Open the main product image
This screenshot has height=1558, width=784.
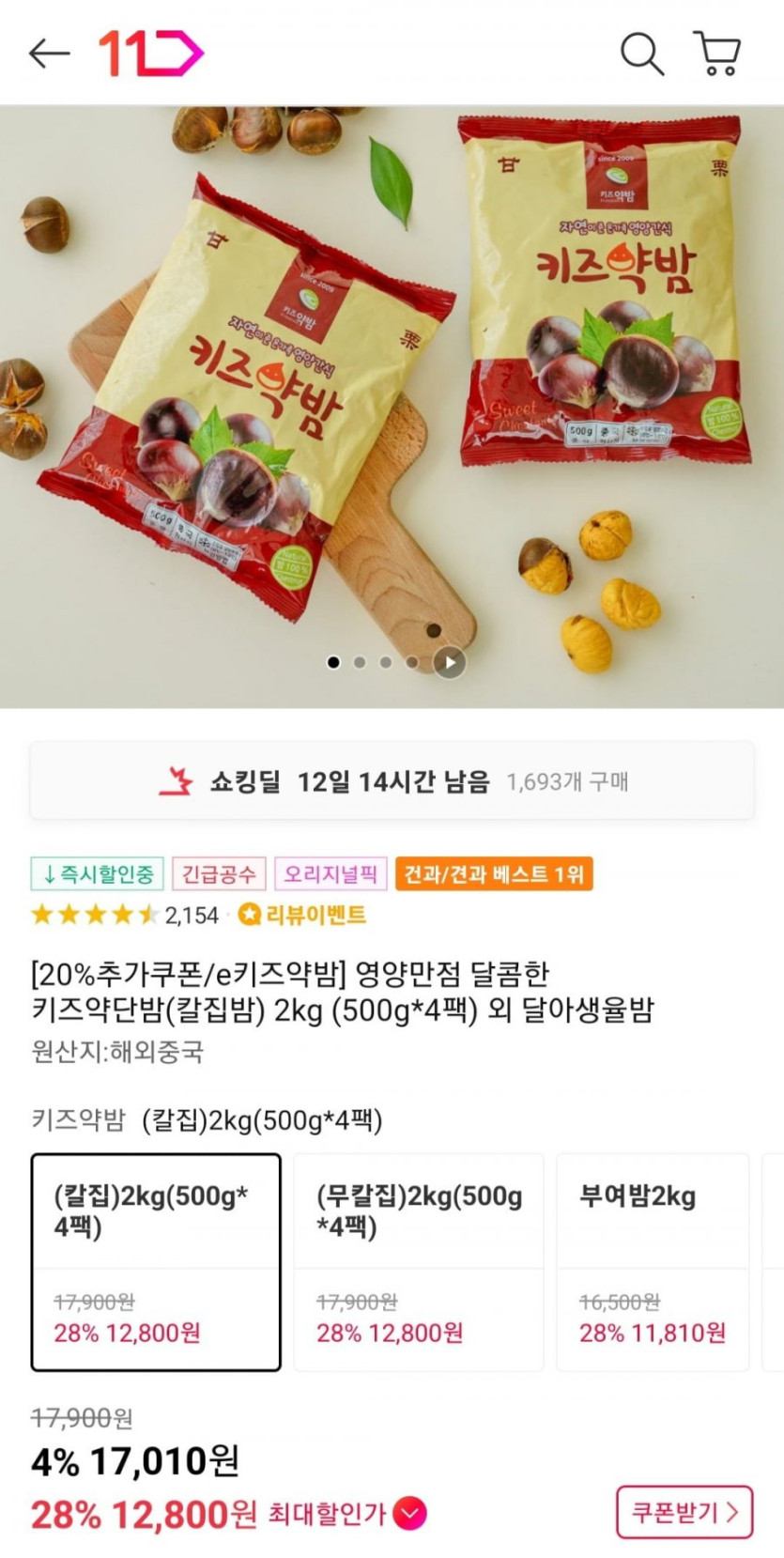392,376
